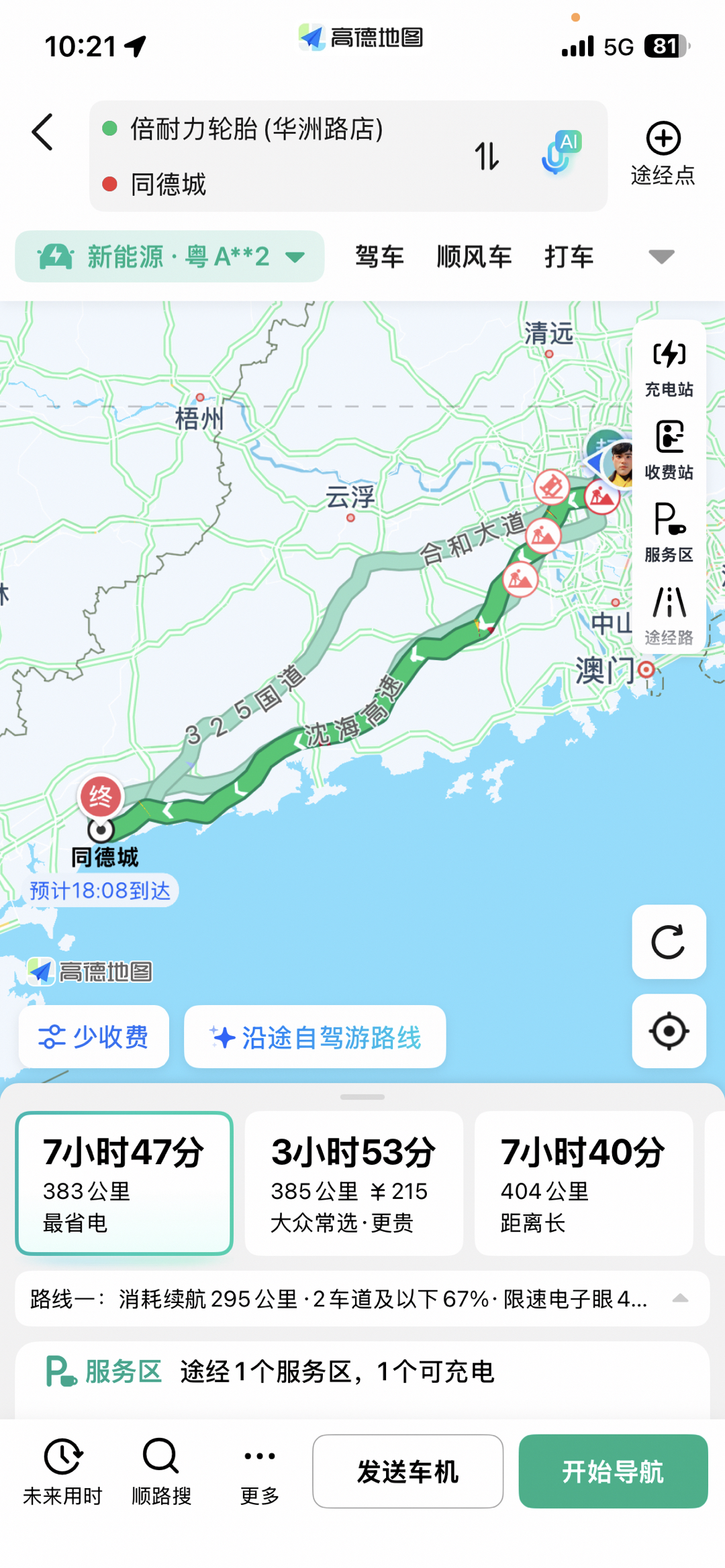Viewport: 725px width, 1568px height.
Task: Expand the 路线一 details row
Action: (x=680, y=1298)
